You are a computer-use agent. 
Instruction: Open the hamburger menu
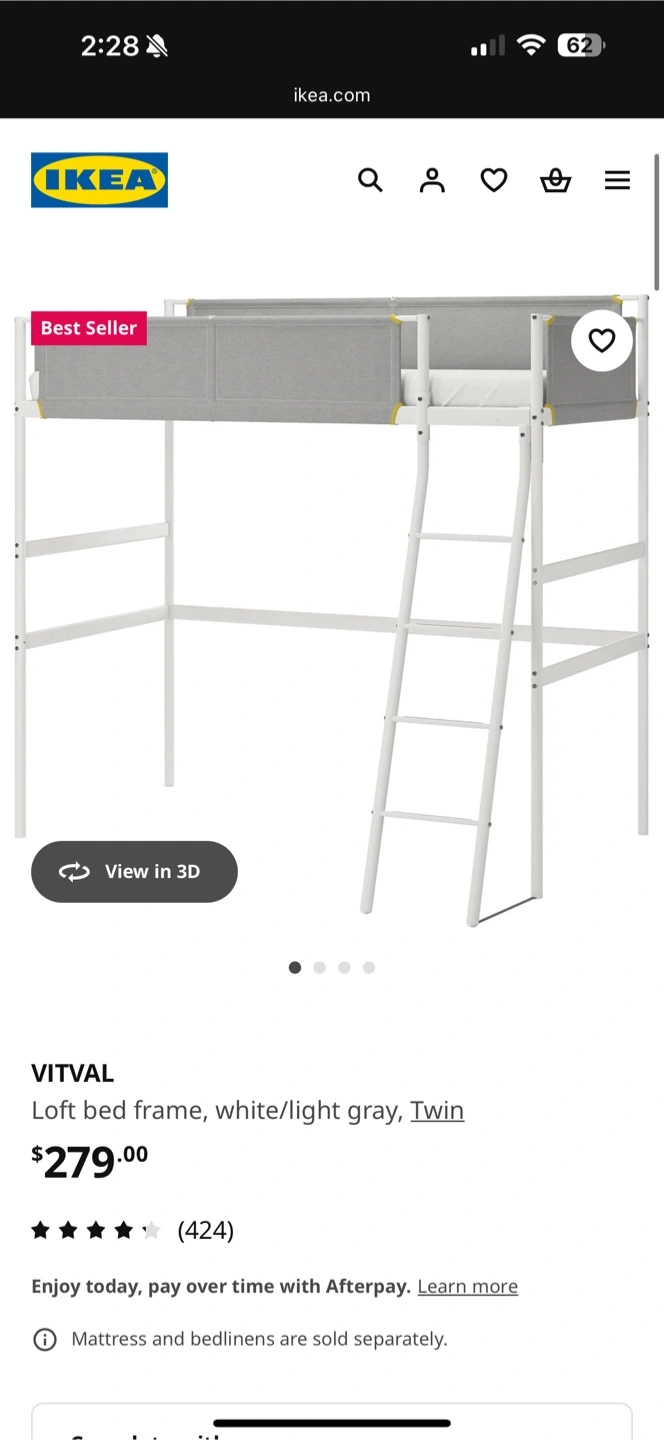[x=617, y=180]
